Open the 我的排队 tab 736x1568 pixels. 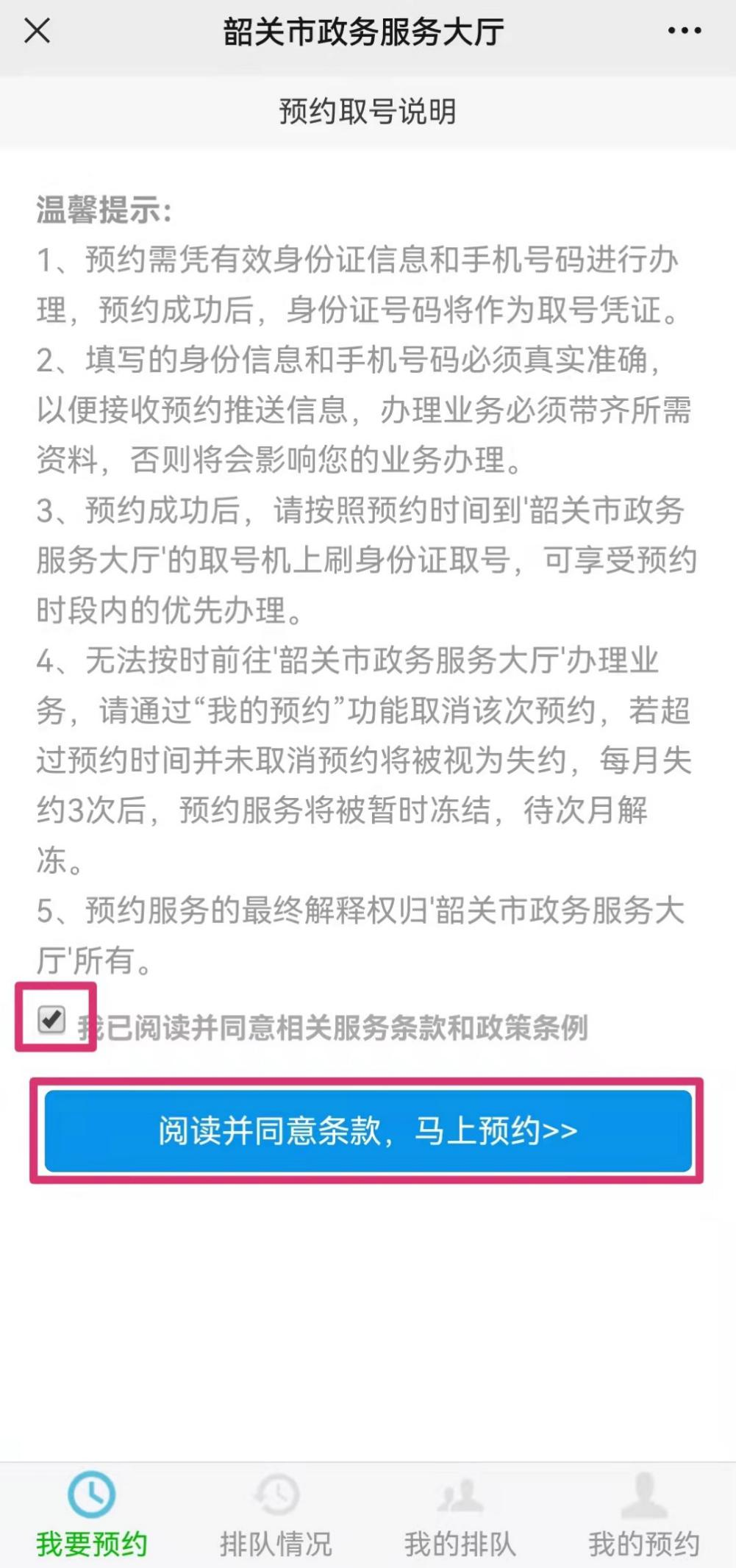pos(460,1517)
